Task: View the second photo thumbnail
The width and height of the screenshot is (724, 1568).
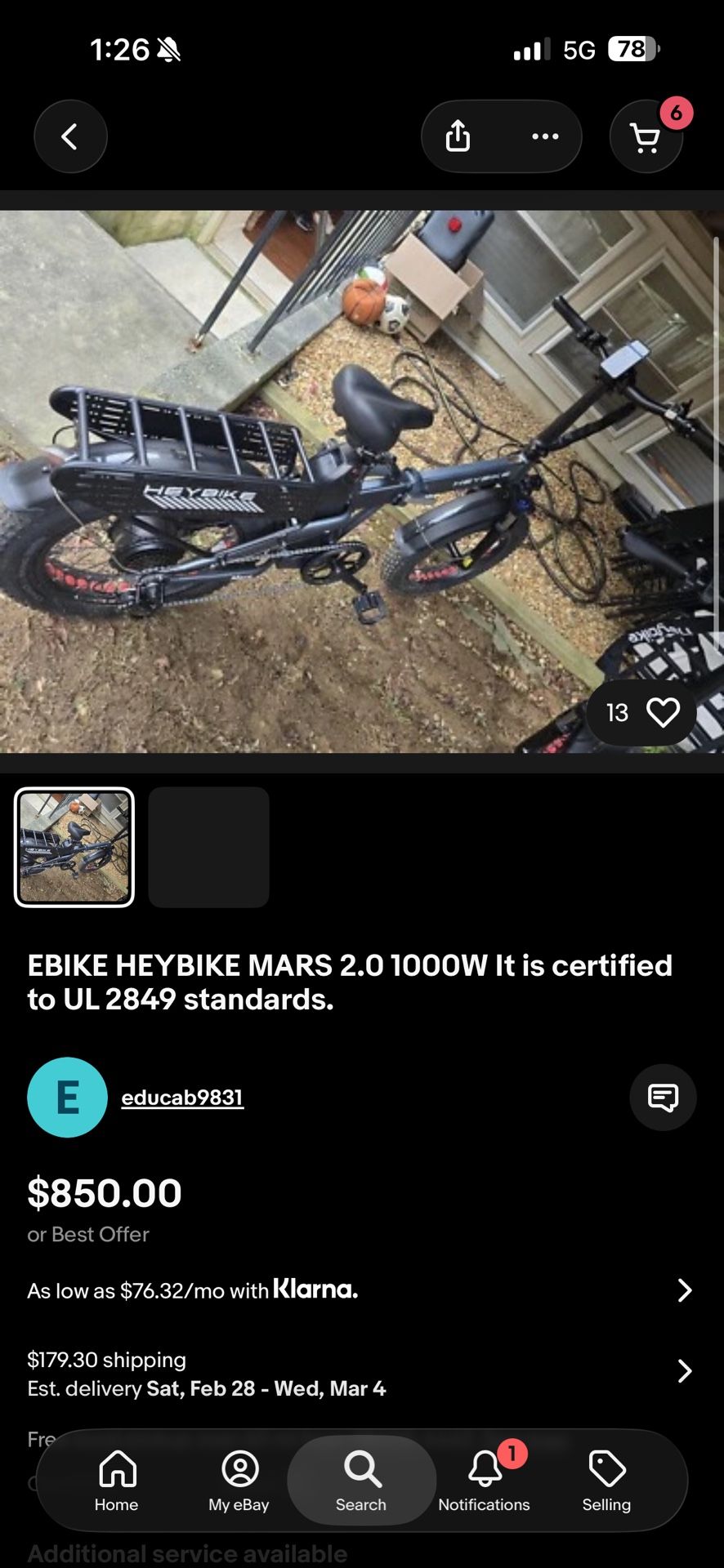Action: pyautogui.click(x=208, y=847)
